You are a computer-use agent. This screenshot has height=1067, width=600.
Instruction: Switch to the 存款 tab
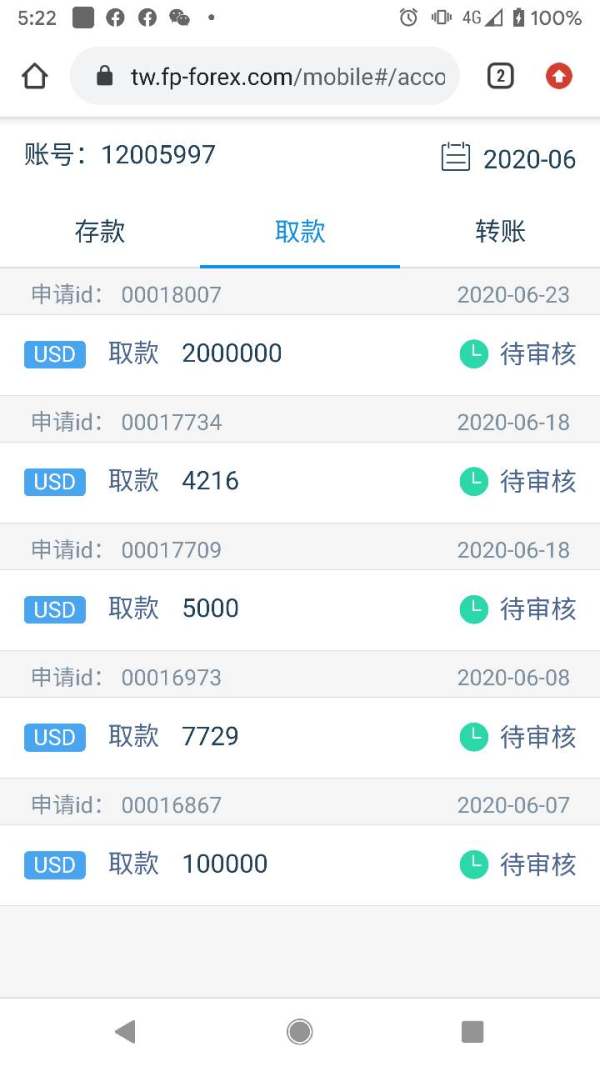point(100,231)
